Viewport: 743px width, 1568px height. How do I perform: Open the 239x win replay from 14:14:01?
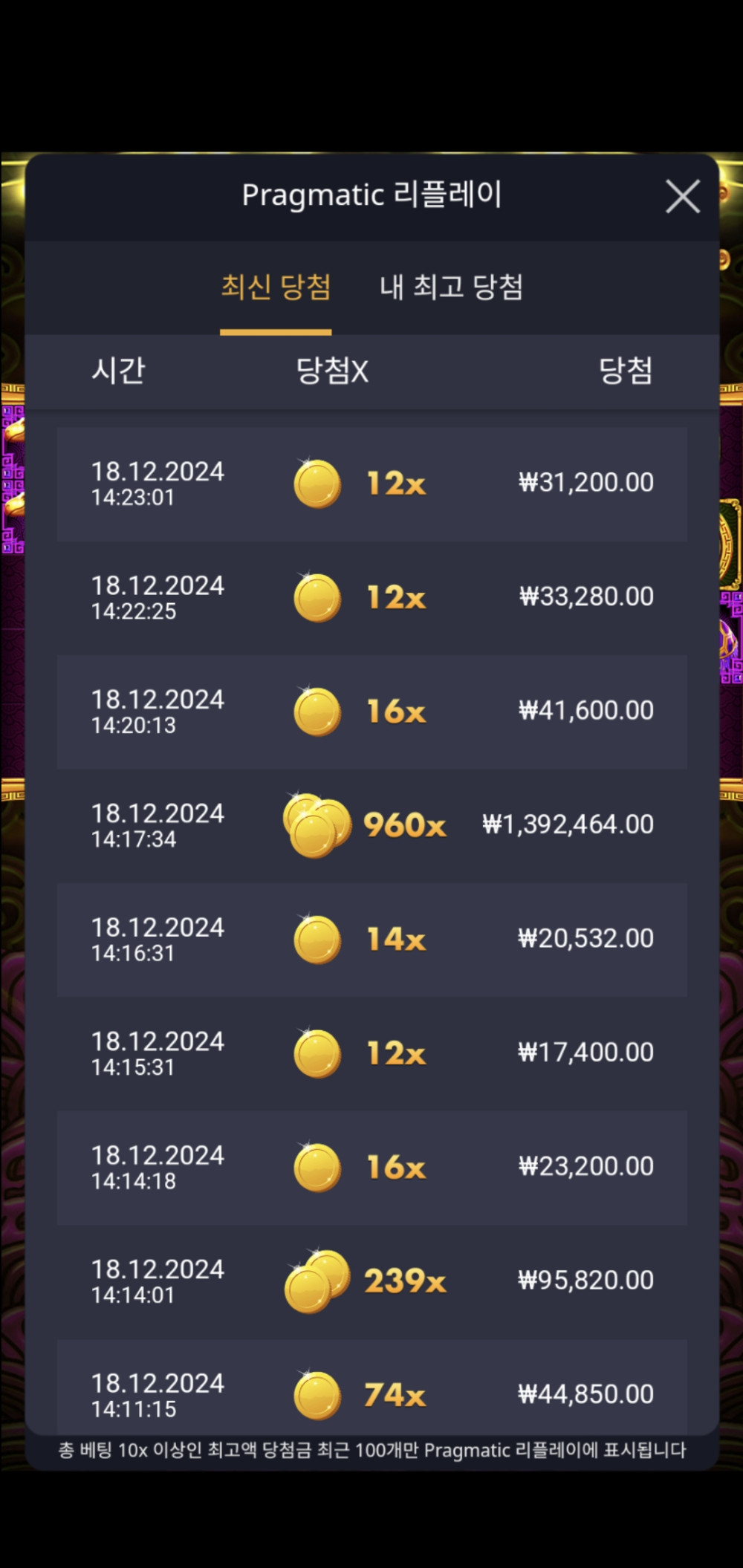point(371,1281)
